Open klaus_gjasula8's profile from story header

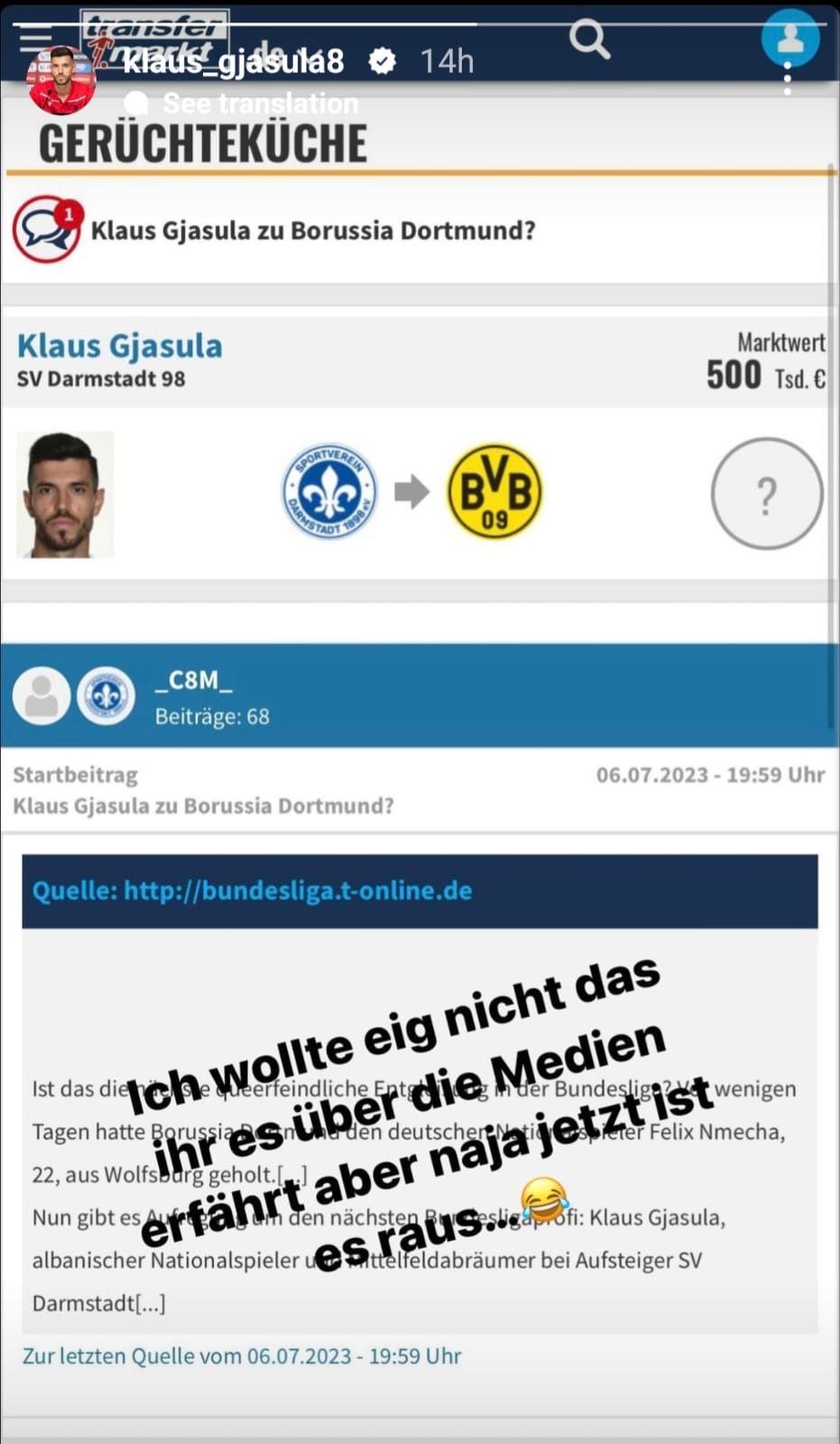233,61
